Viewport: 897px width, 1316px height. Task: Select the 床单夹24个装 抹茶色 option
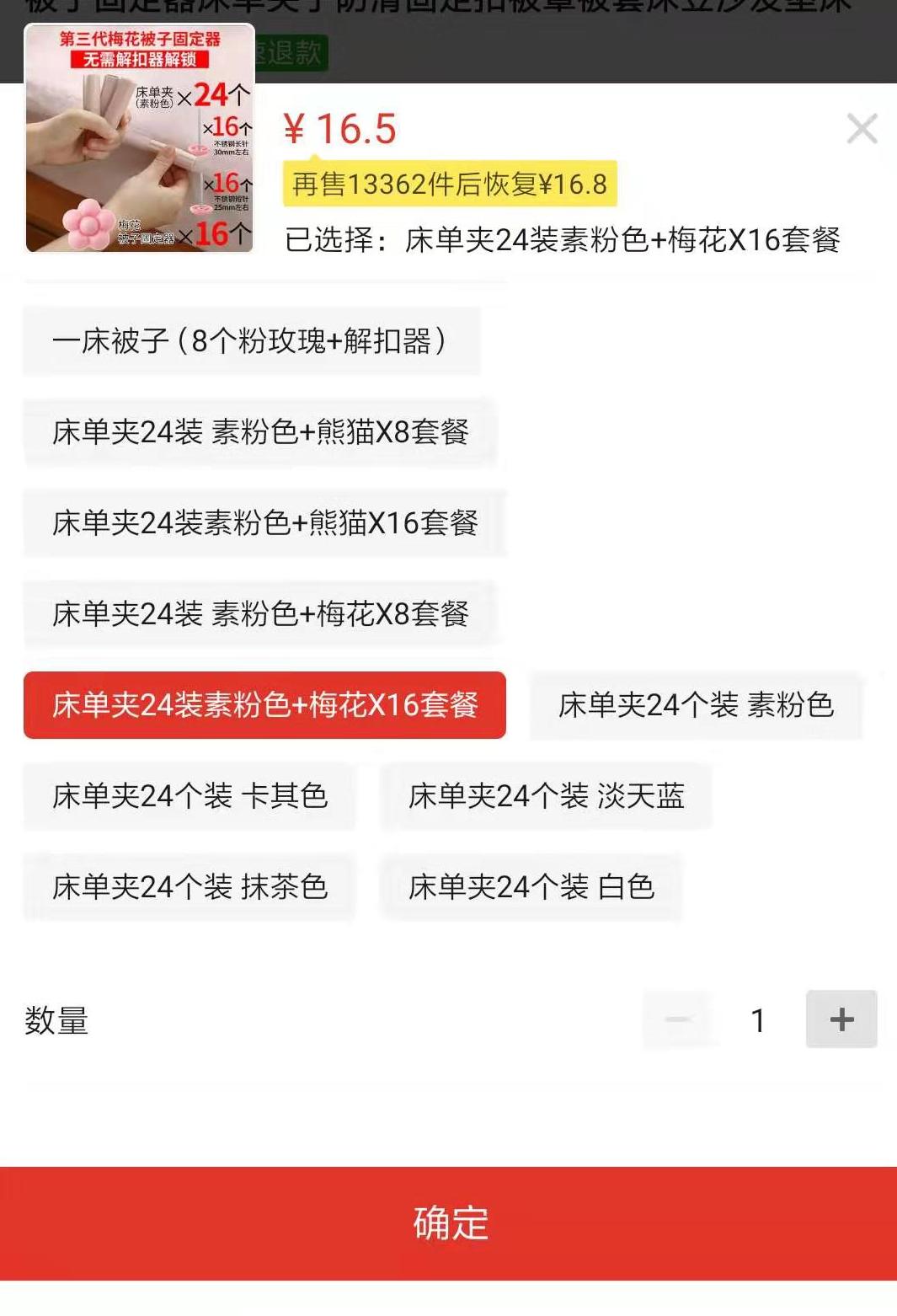190,887
